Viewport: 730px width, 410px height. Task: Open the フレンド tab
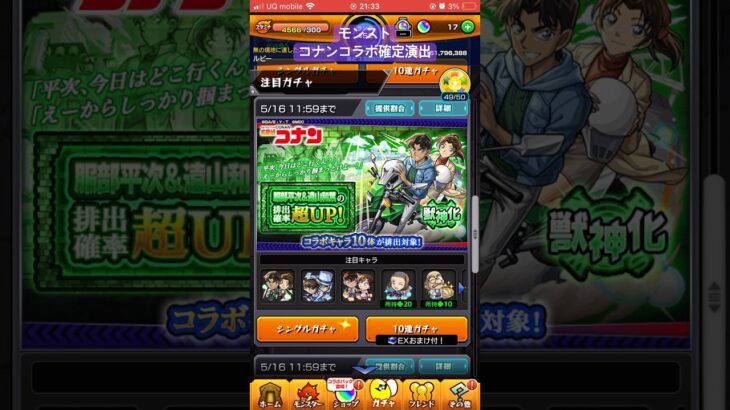421,394
